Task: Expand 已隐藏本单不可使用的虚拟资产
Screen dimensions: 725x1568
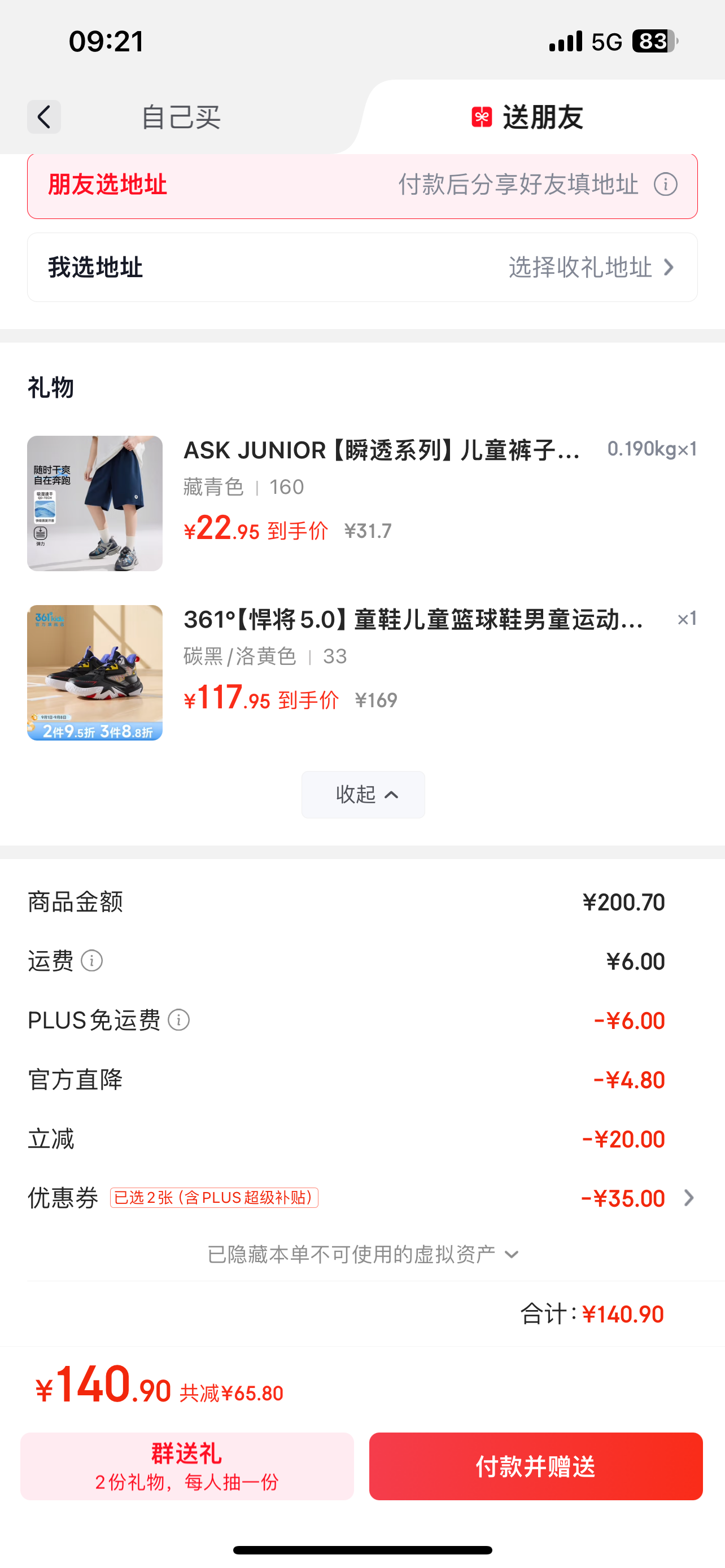Action: click(363, 1255)
